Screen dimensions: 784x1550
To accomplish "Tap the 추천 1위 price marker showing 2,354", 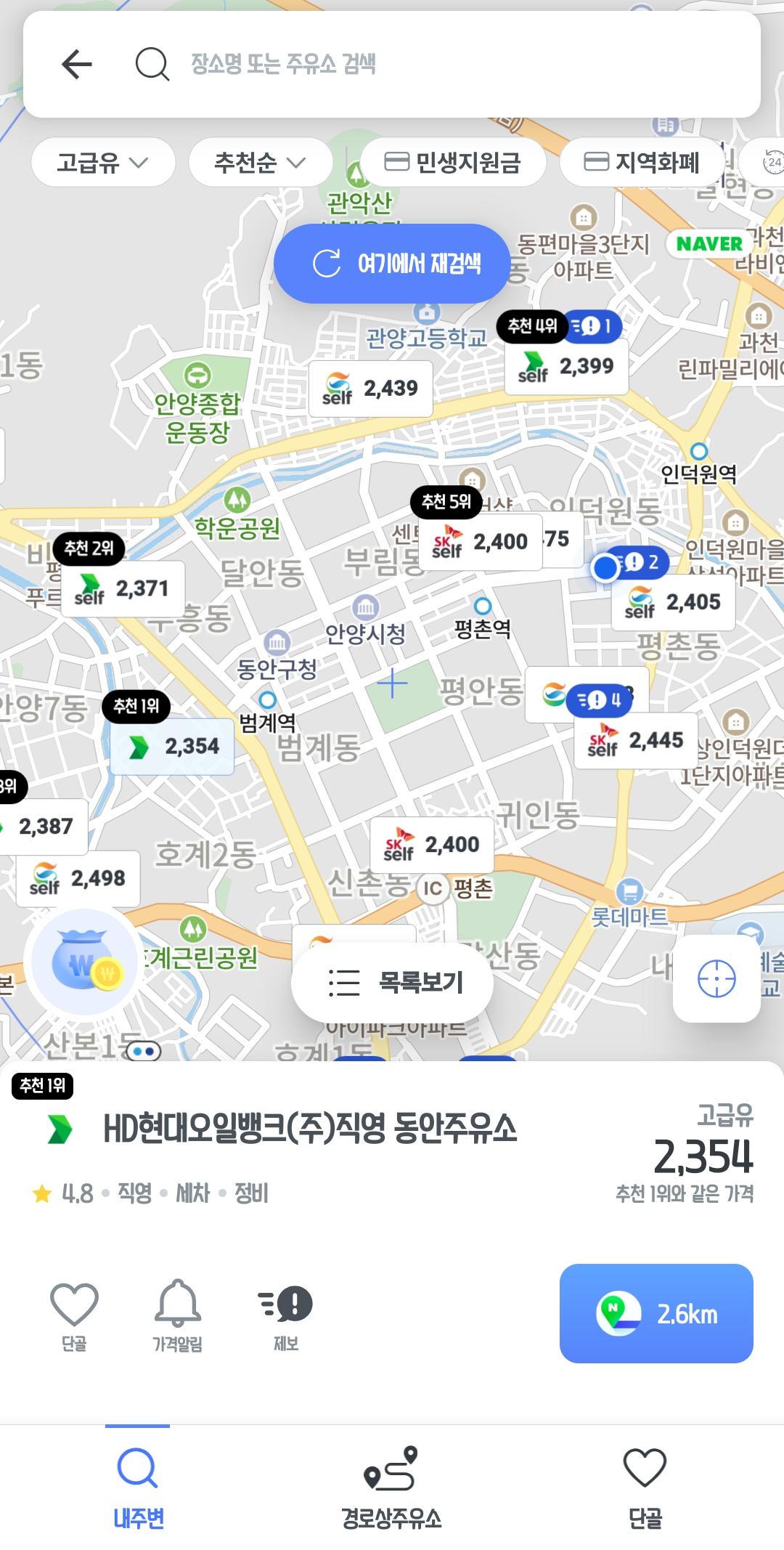I will (174, 744).
